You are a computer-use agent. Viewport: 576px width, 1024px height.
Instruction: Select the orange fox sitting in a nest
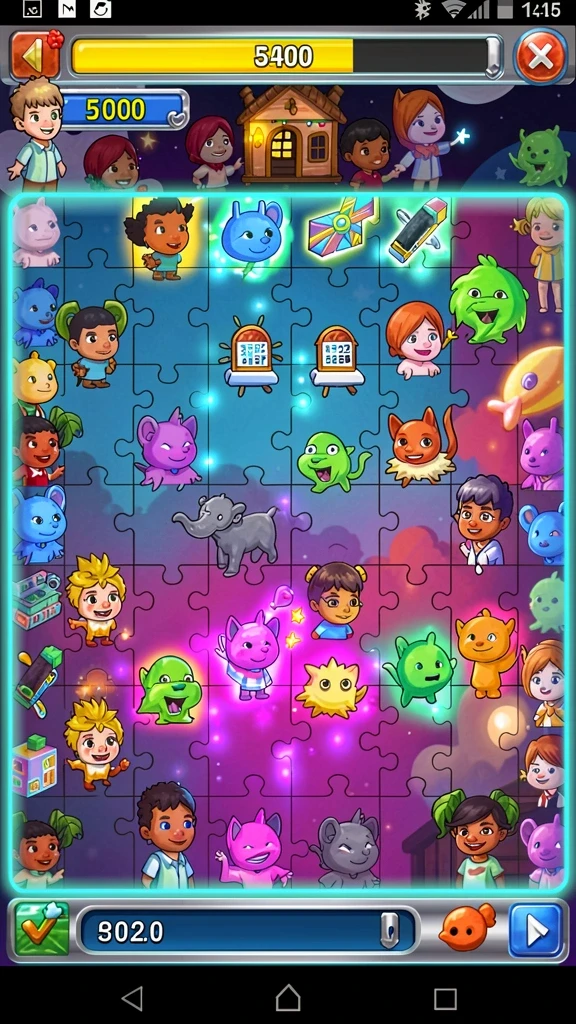(x=421, y=445)
